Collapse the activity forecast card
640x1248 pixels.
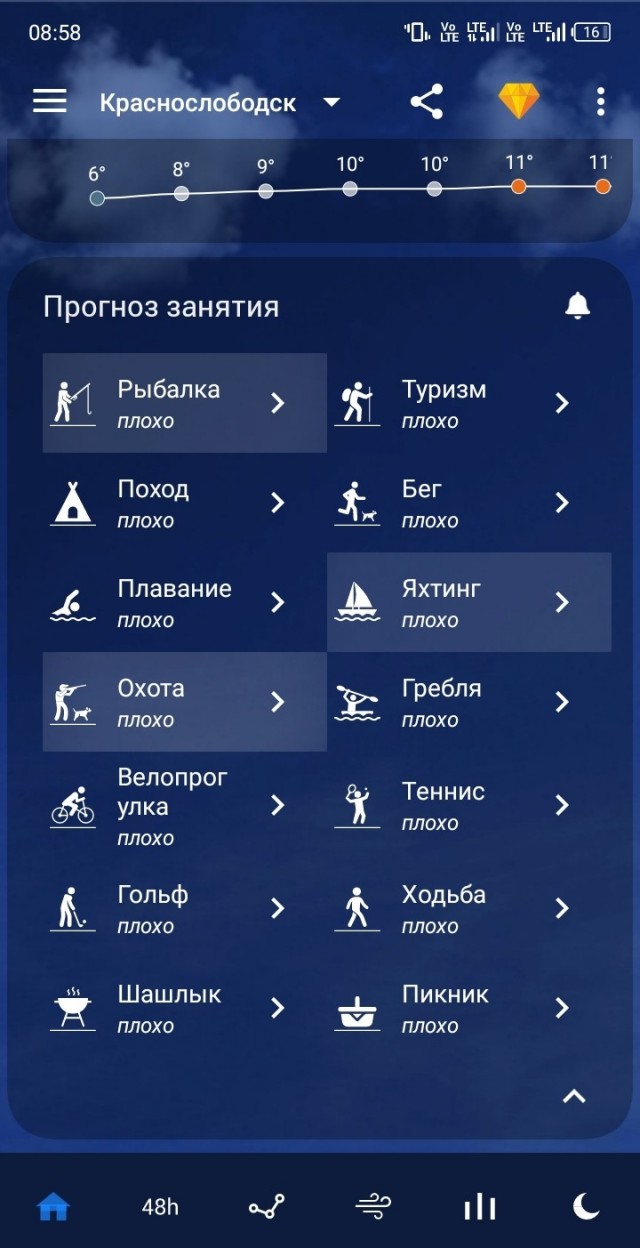click(x=573, y=1096)
